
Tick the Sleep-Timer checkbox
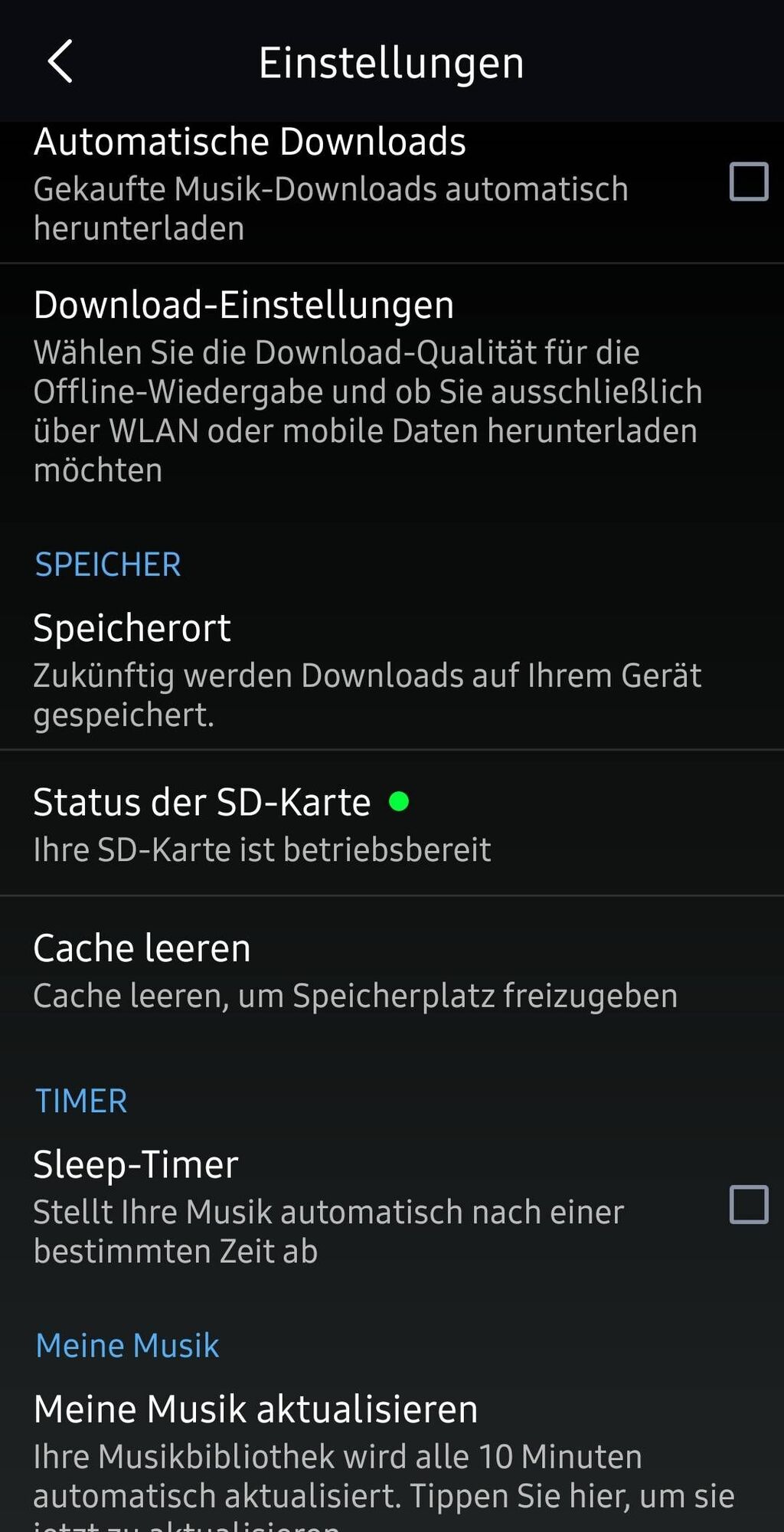748,1205
